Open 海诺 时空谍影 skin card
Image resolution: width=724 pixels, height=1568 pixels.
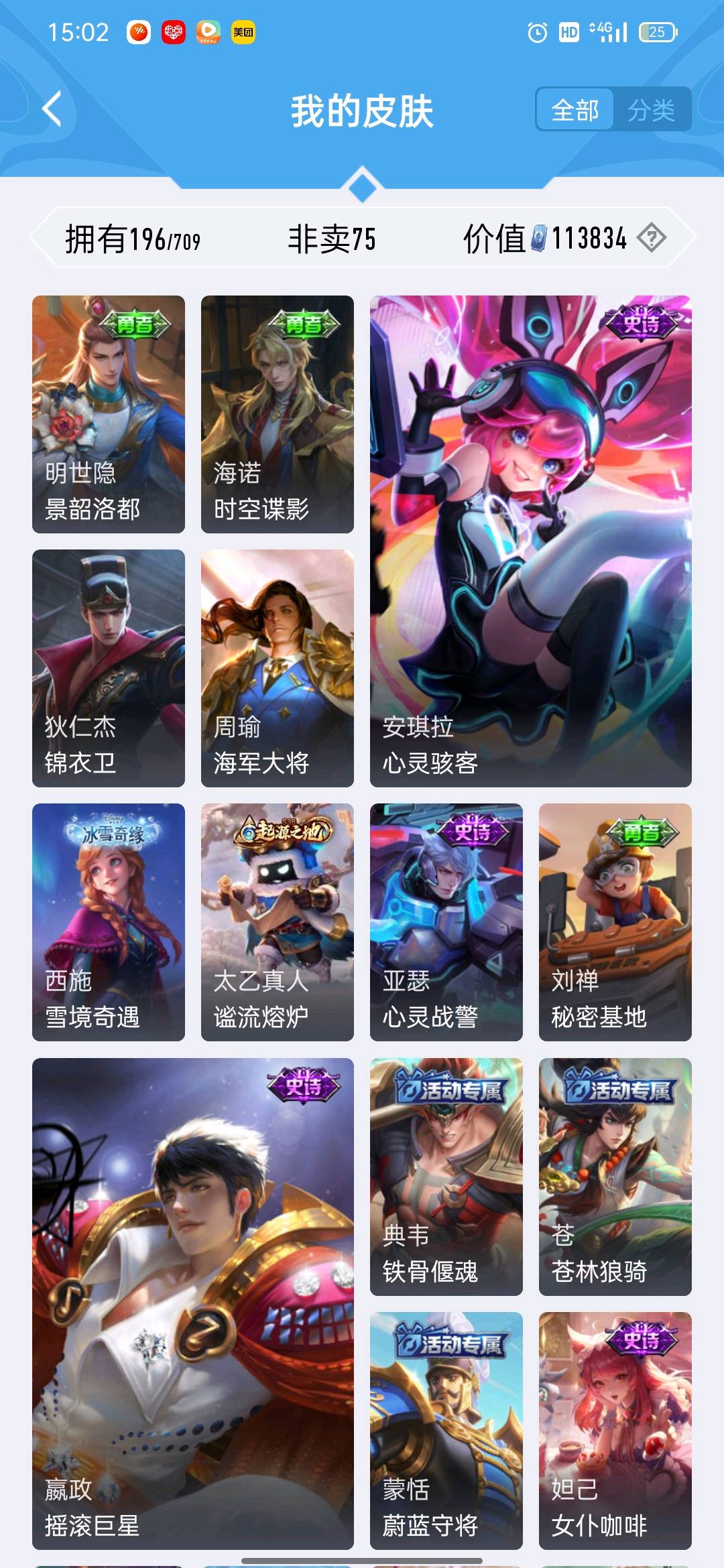pyautogui.click(x=278, y=414)
